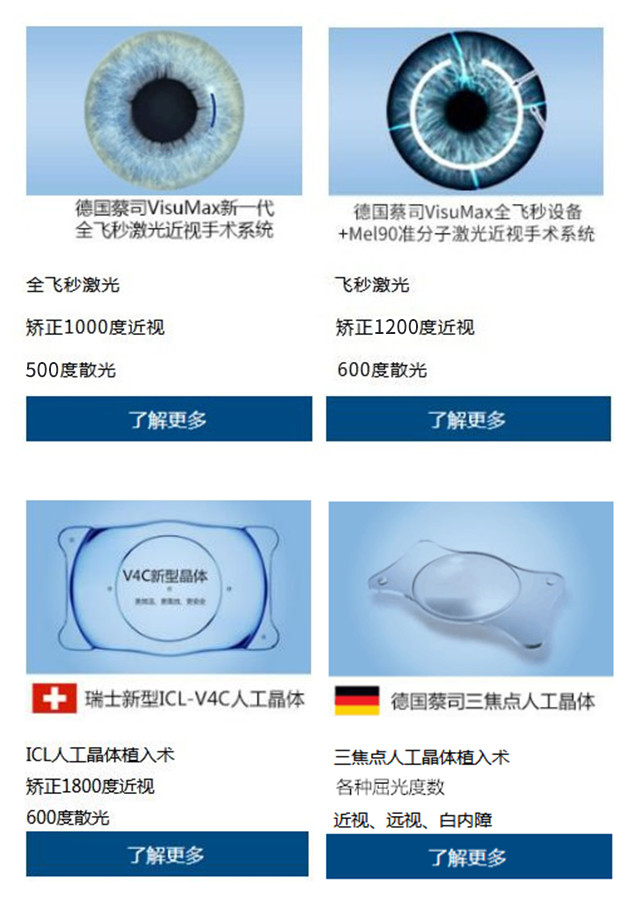
Task: Tap 了解更多 under 全飞秒激光
Action: click(x=168, y=419)
